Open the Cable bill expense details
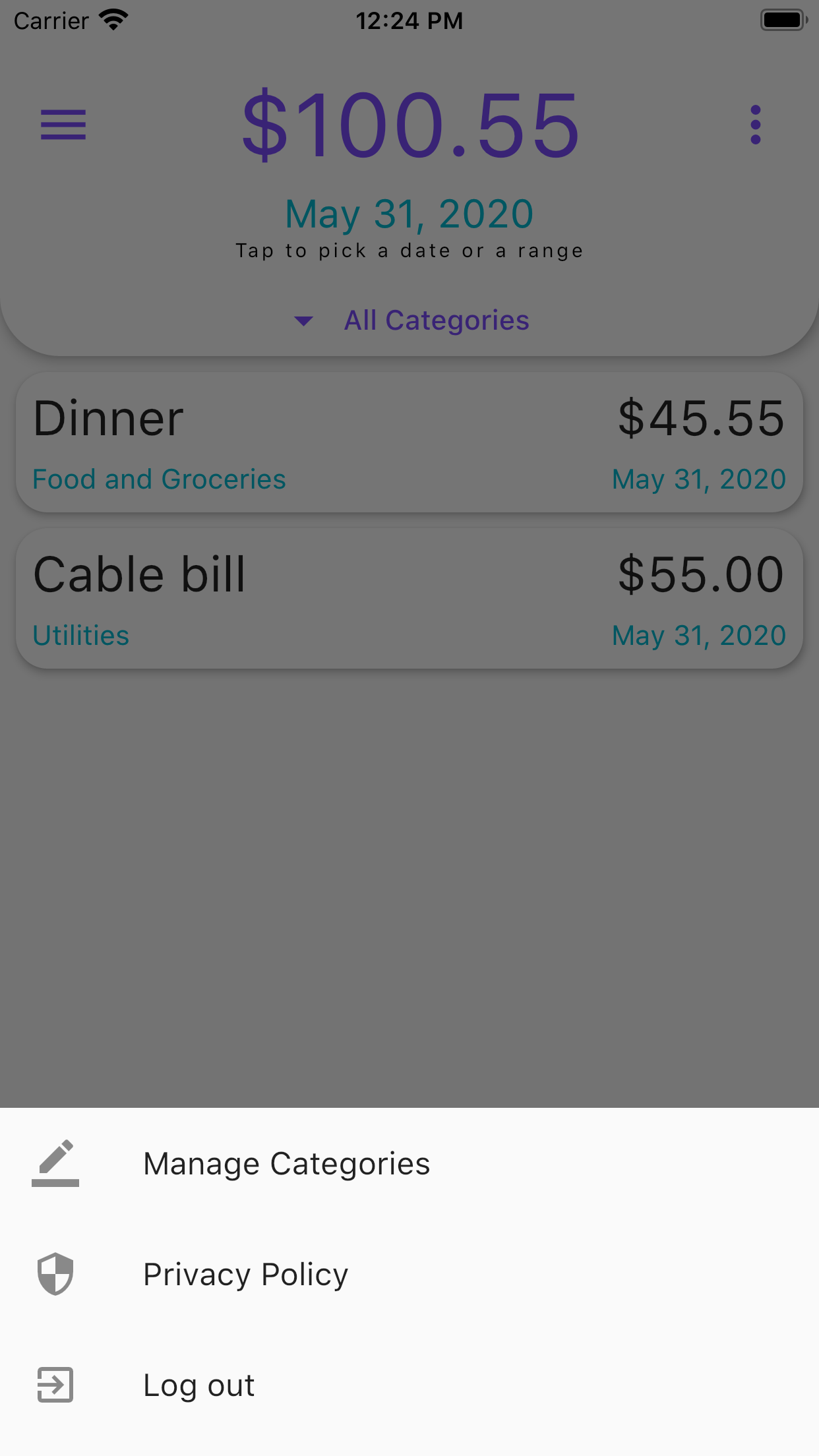The height and width of the screenshot is (1456, 819). (409, 597)
